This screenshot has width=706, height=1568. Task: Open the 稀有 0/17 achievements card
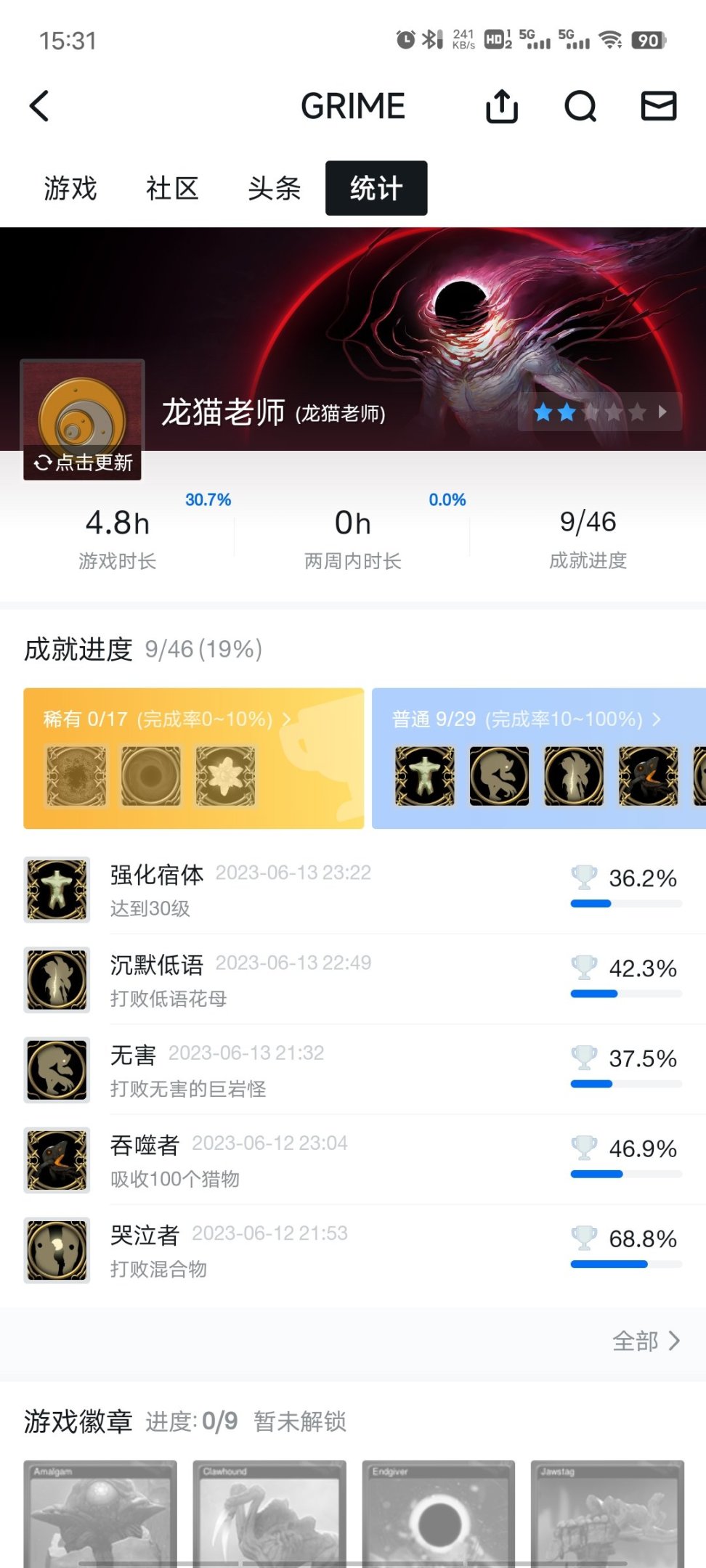(193, 758)
